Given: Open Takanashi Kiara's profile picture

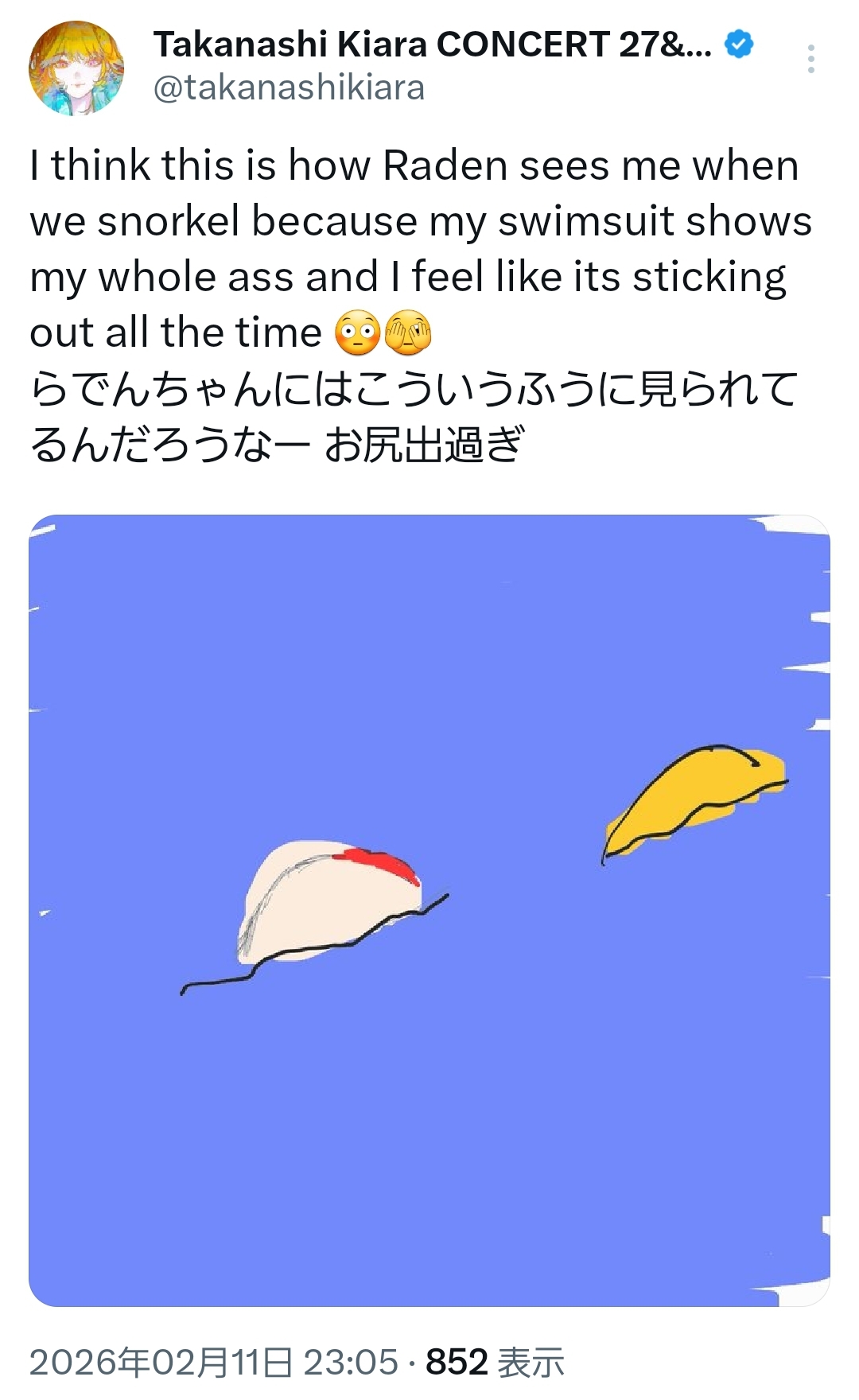Looking at the screenshot, I should [76, 68].
